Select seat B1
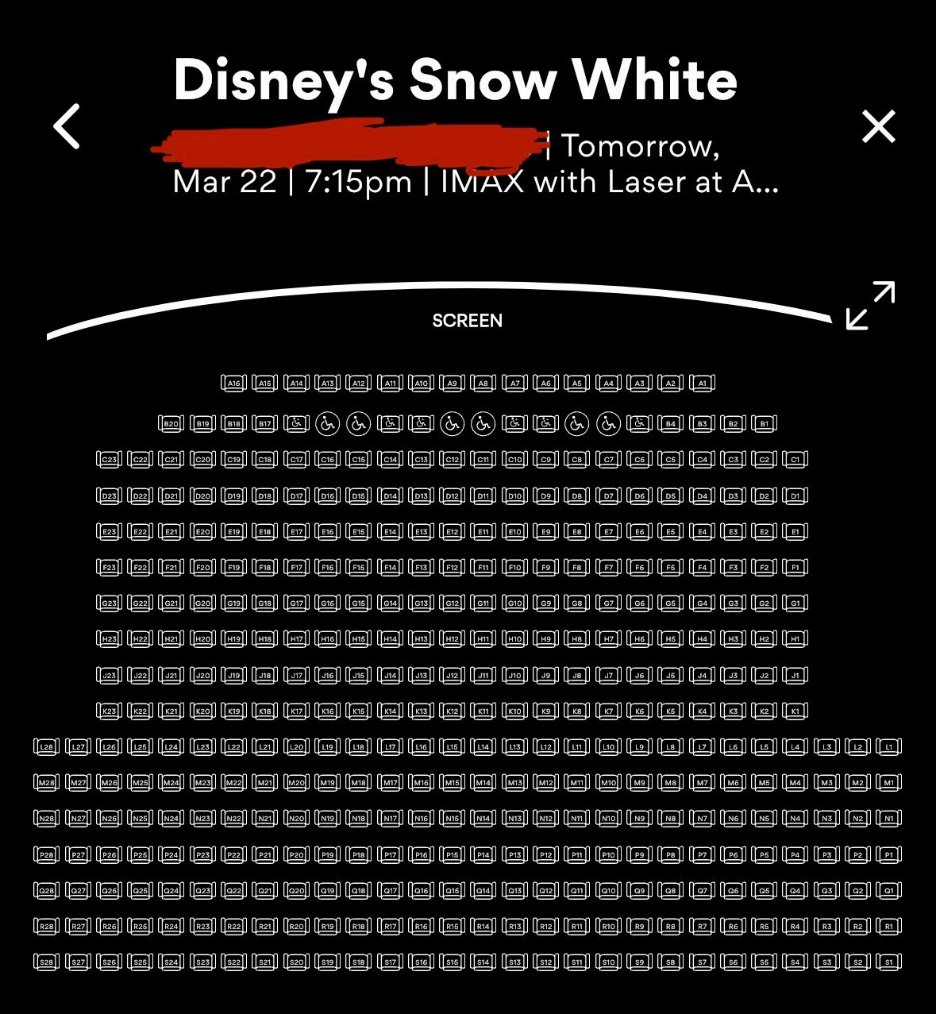Image resolution: width=936 pixels, height=1014 pixels. 764,424
